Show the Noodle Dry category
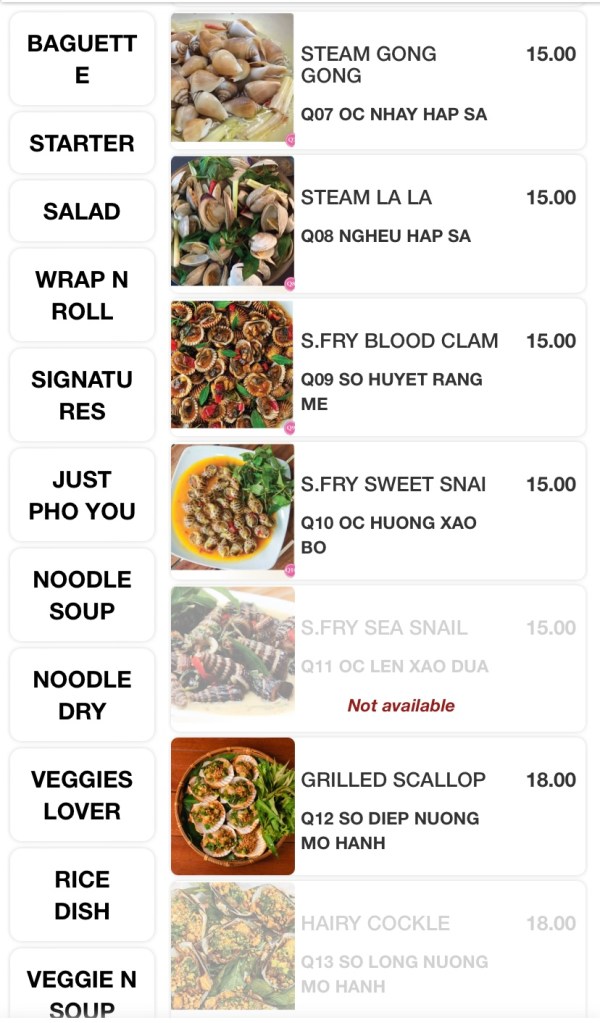 click(x=82, y=695)
